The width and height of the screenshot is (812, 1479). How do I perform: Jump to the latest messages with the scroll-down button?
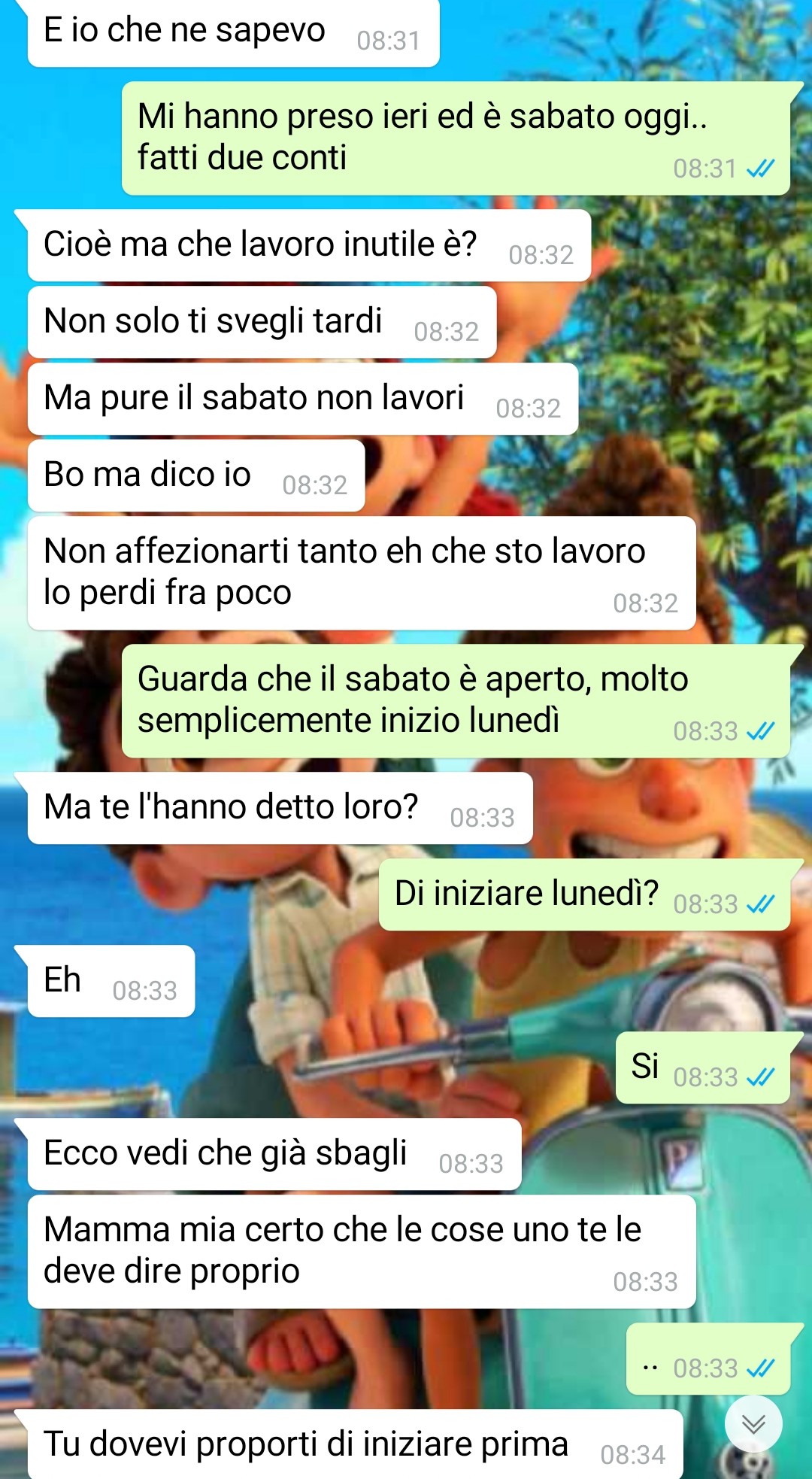click(x=753, y=1423)
